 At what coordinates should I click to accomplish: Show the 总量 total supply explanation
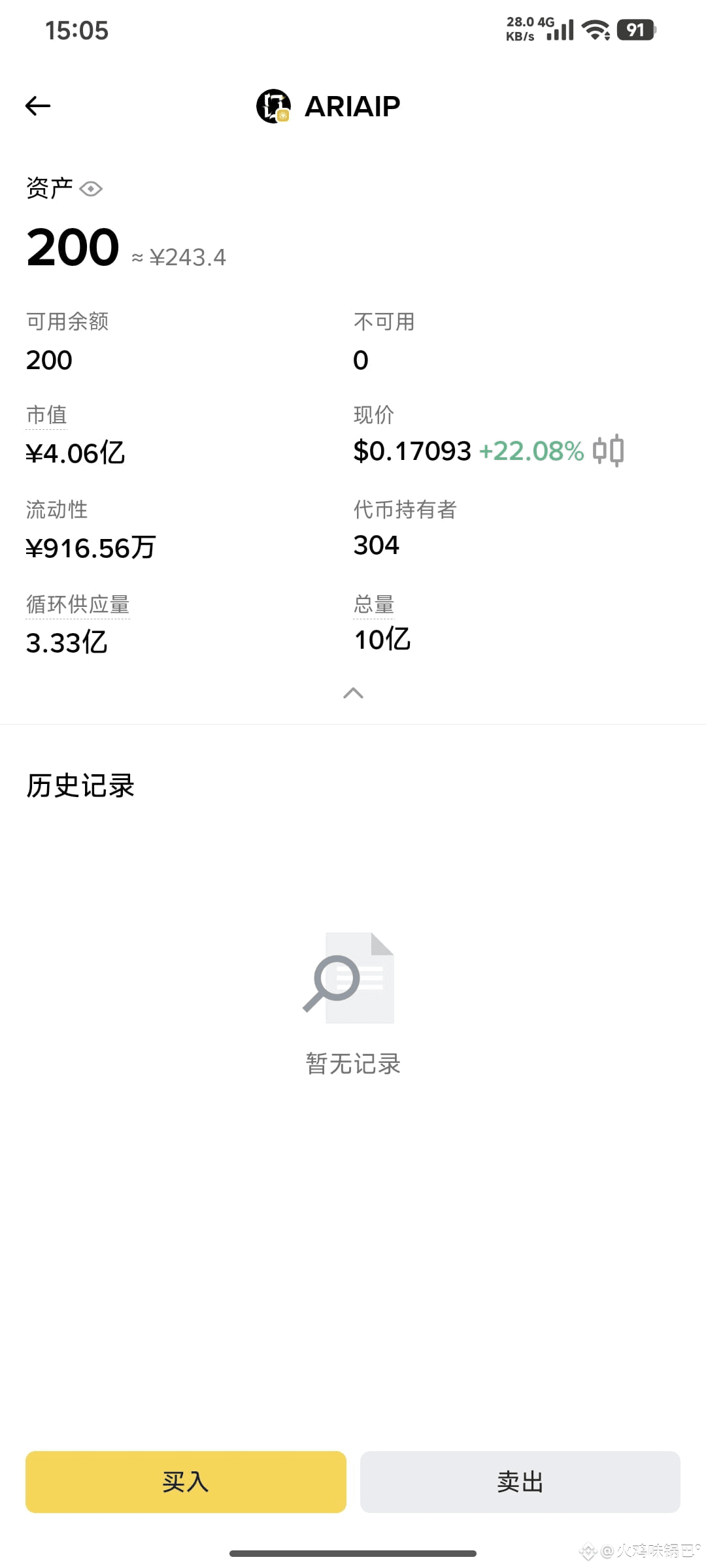coord(374,605)
